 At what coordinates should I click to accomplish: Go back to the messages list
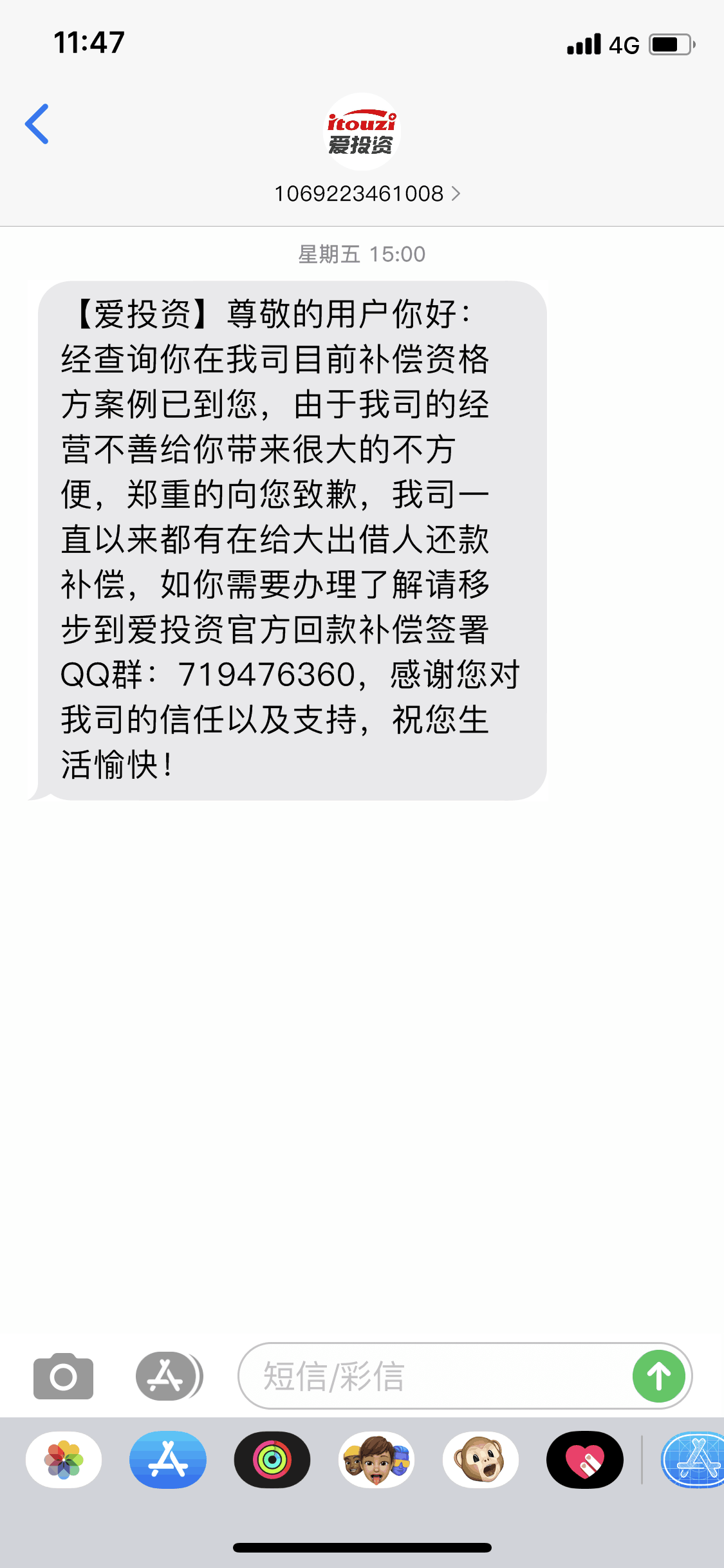pyautogui.click(x=37, y=124)
